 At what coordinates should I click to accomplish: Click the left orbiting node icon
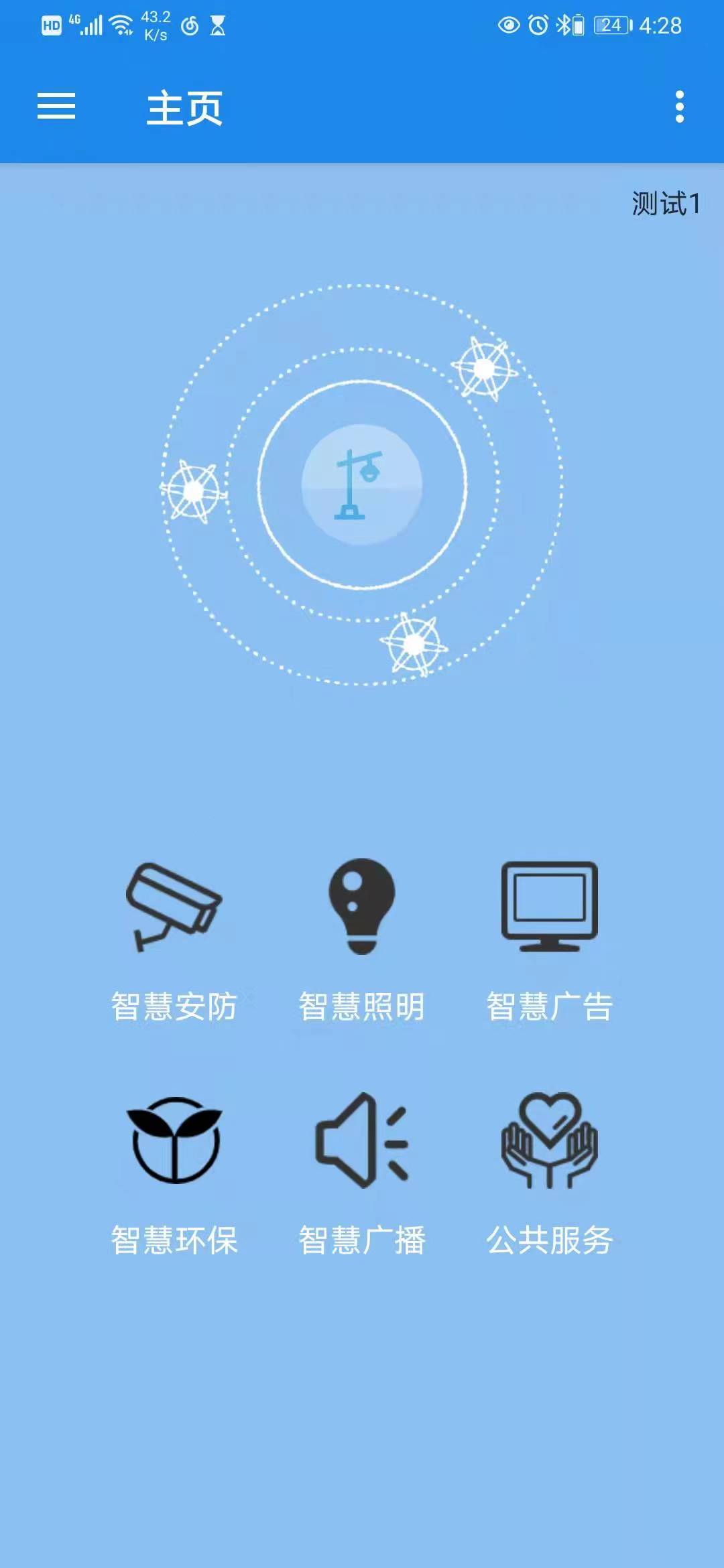(x=192, y=491)
